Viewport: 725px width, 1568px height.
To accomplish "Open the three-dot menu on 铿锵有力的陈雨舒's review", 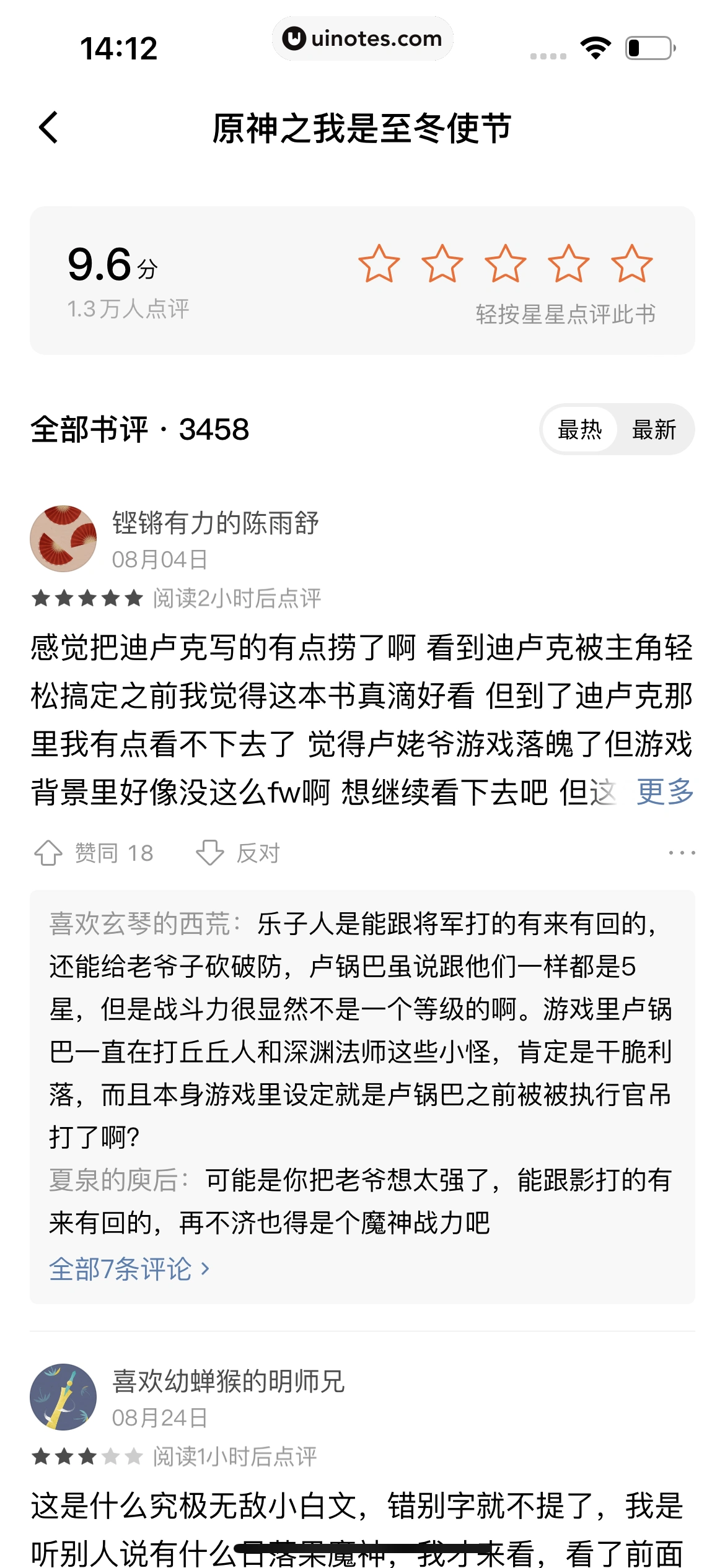I will point(681,853).
